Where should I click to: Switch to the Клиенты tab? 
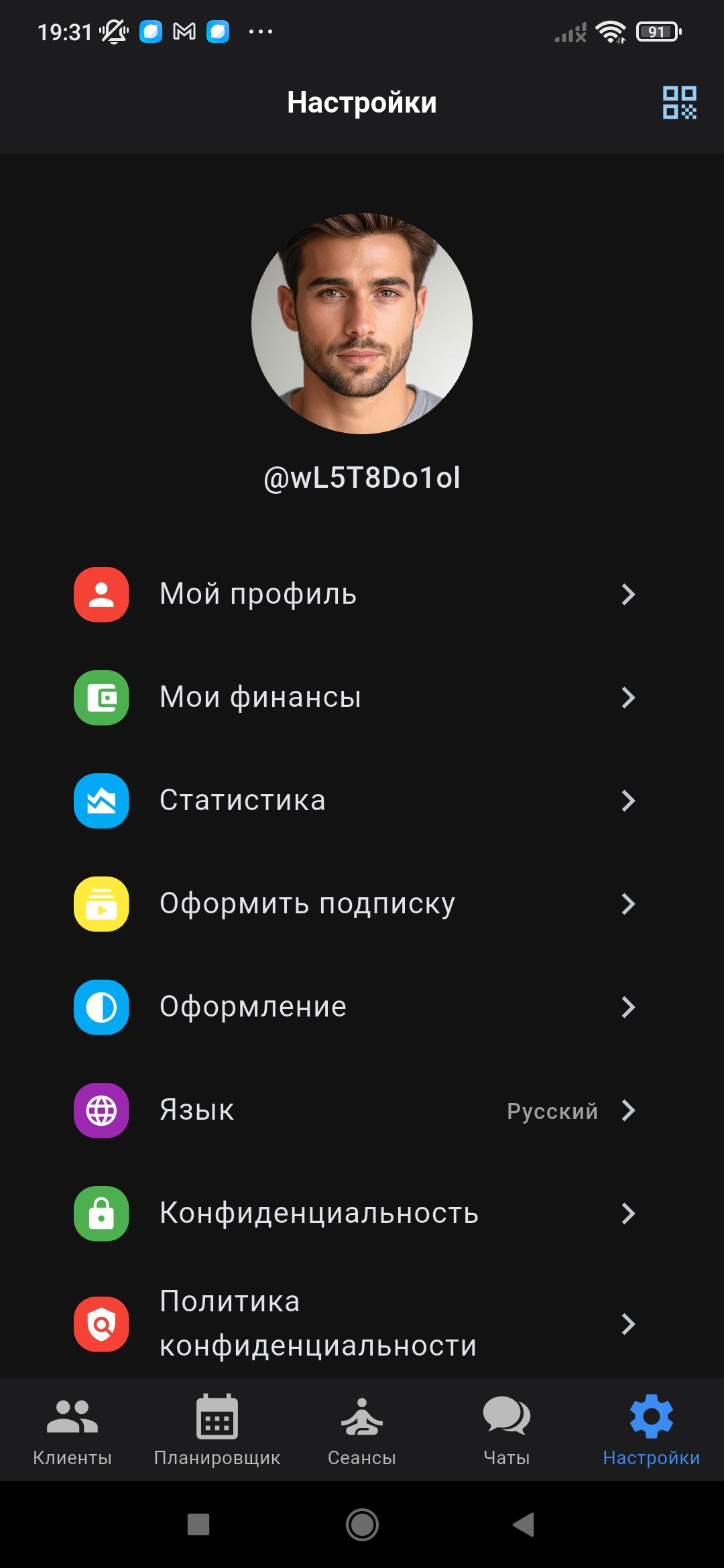coord(72,1431)
